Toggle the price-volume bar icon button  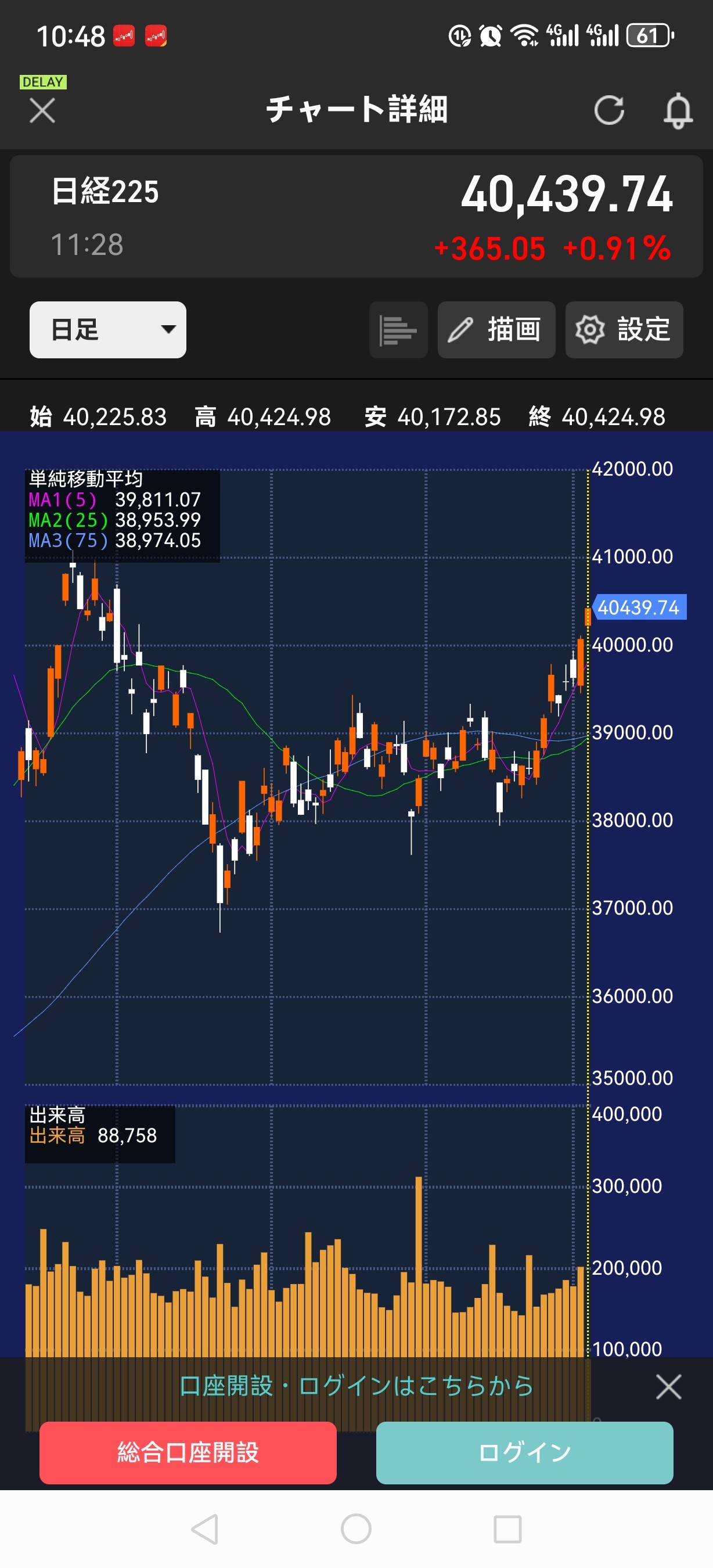point(398,329)
